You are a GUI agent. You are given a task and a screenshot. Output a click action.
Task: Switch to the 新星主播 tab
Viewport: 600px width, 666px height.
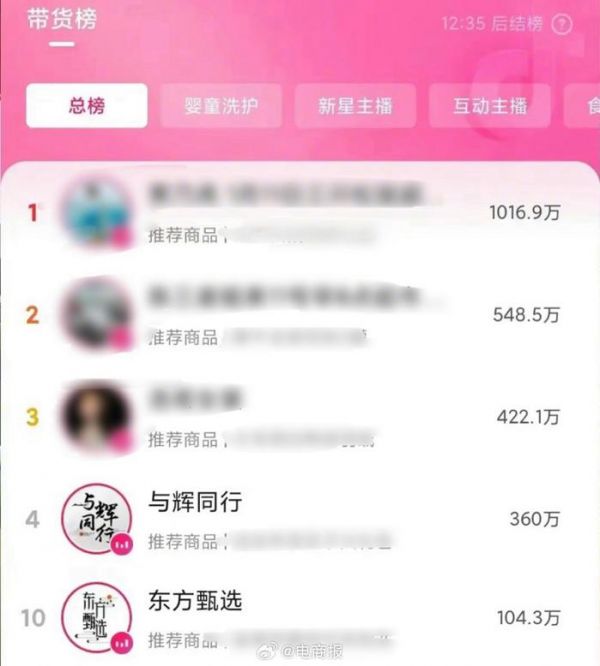coord(355,106)
